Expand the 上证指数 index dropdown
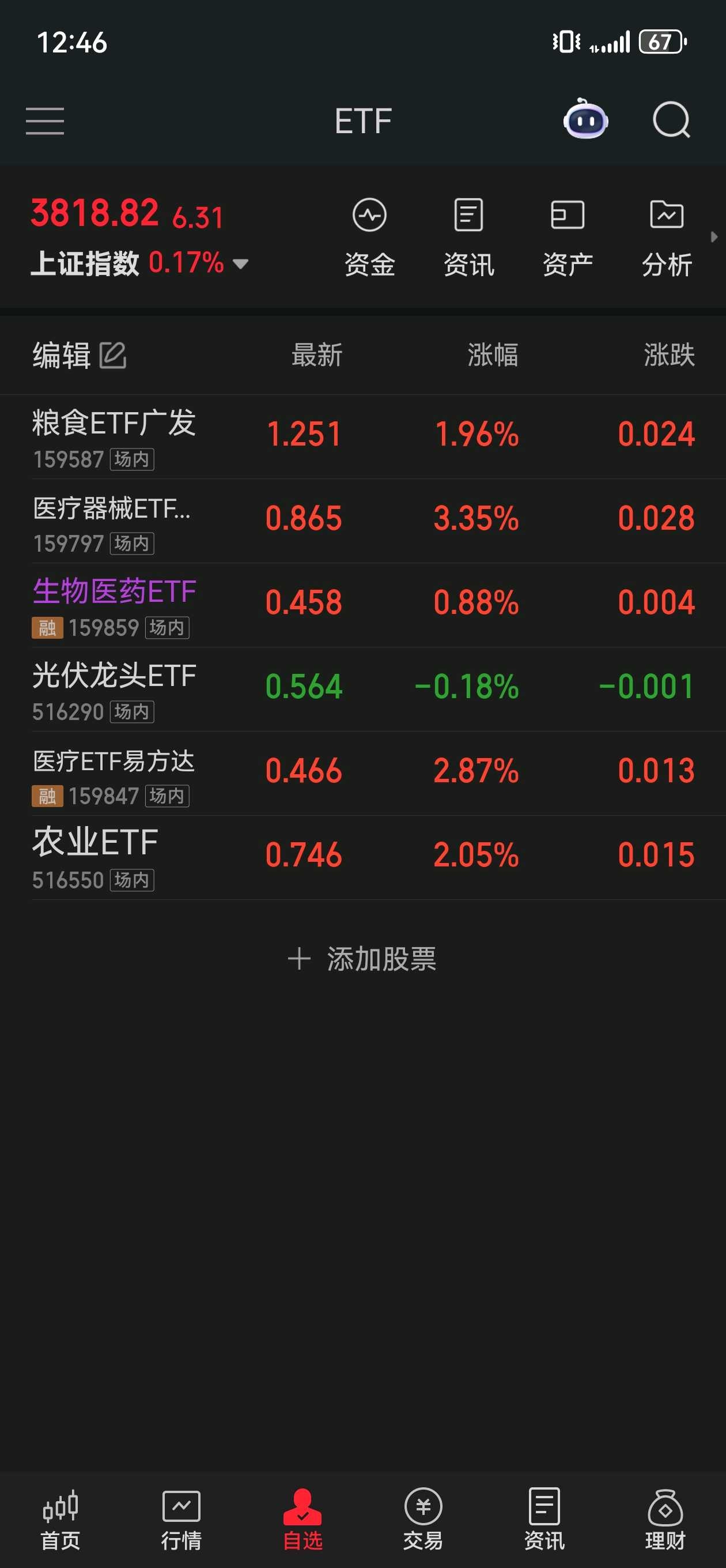 pos(241,264)
